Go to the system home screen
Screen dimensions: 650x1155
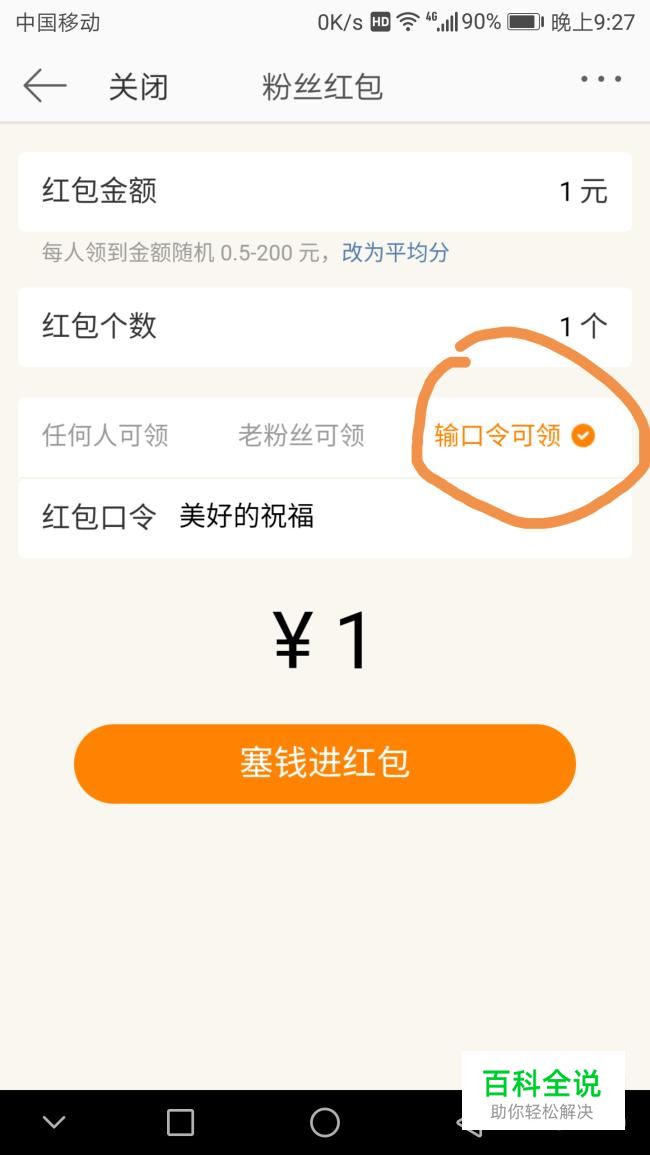[x=325, y=1123]
